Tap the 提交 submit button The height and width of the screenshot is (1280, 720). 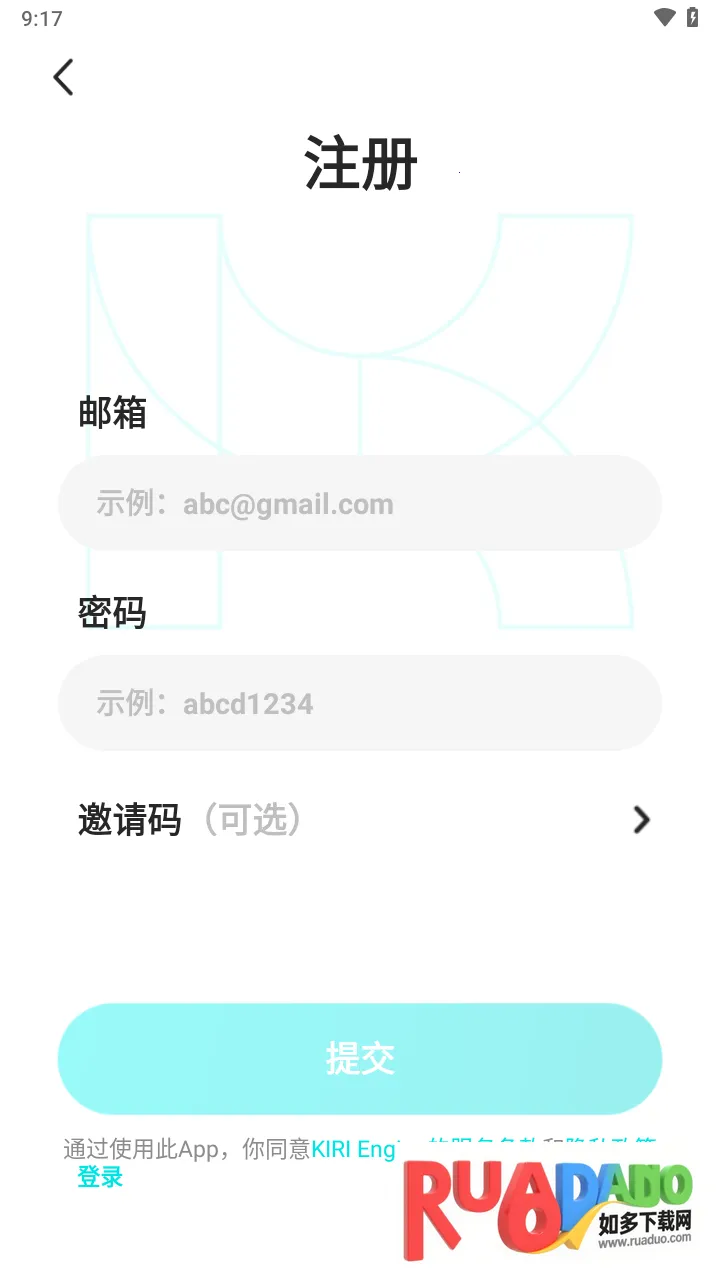click(x=360, y=1058)
